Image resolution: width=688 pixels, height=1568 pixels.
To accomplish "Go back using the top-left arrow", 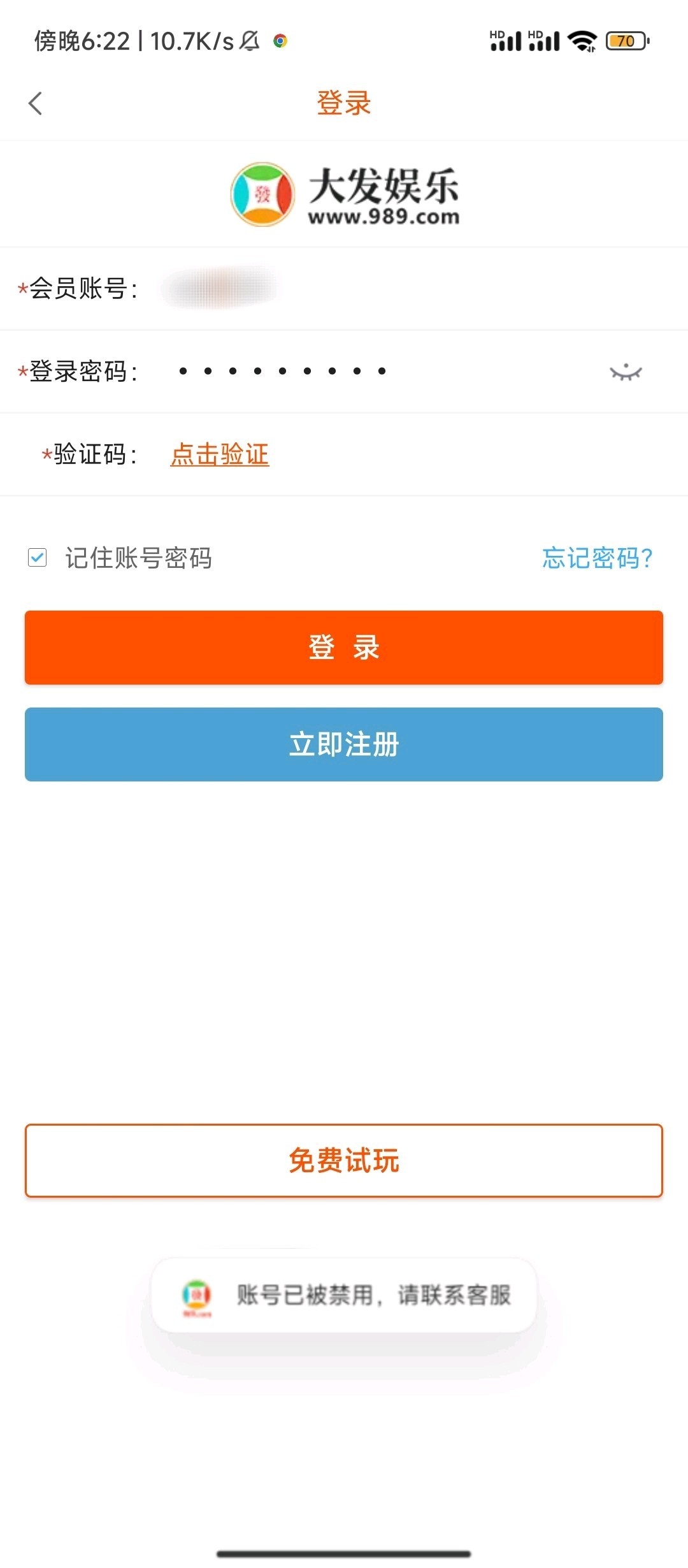I will 36,103.
